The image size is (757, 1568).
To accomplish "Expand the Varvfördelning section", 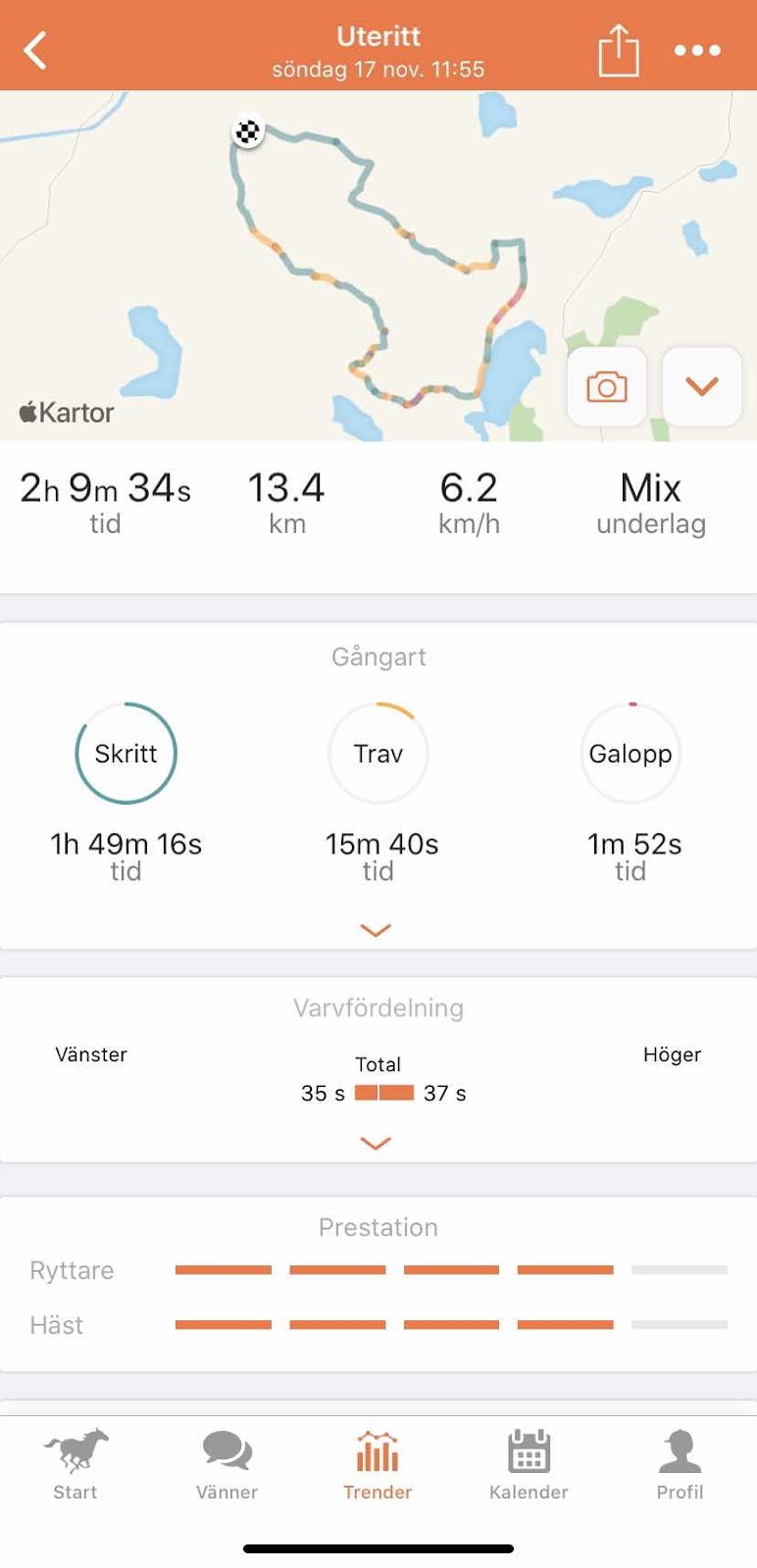I will point(377,1143).
